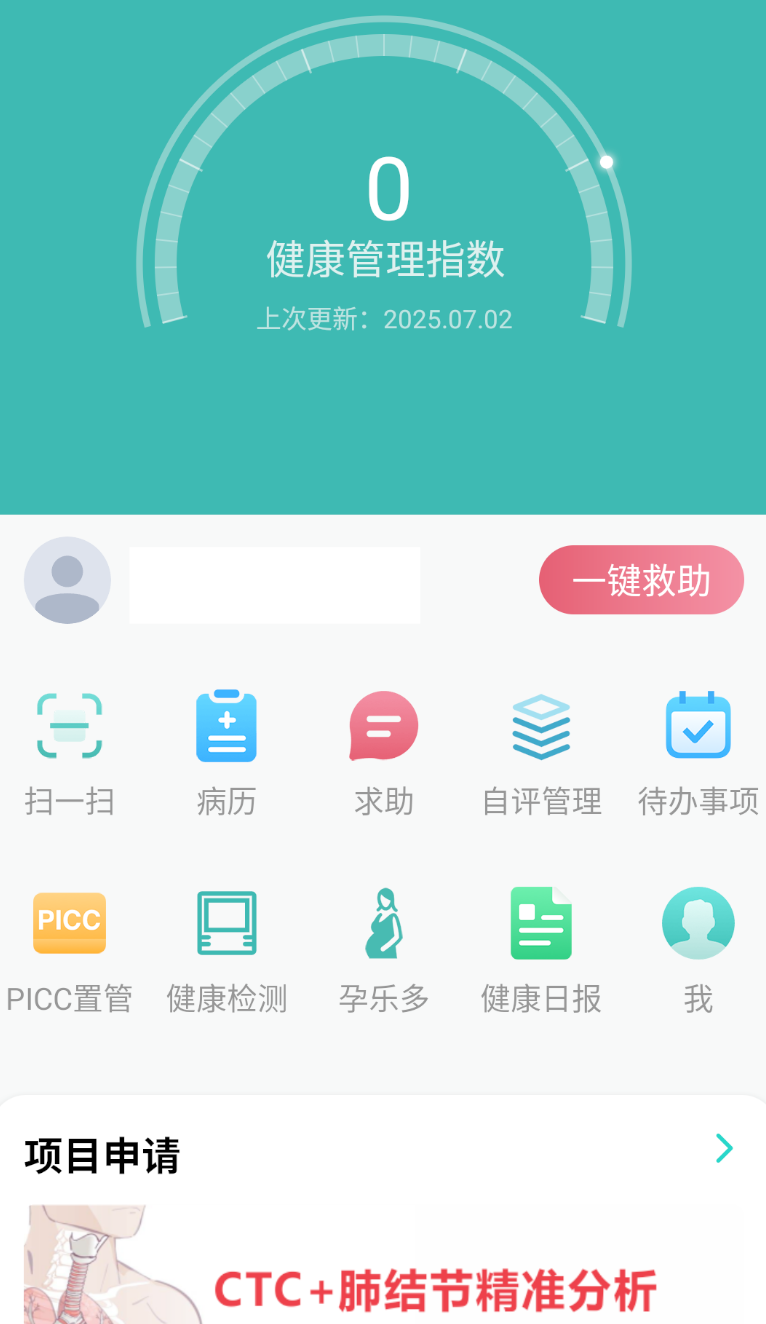Select the 上次更新 date text

pos(387,319)
